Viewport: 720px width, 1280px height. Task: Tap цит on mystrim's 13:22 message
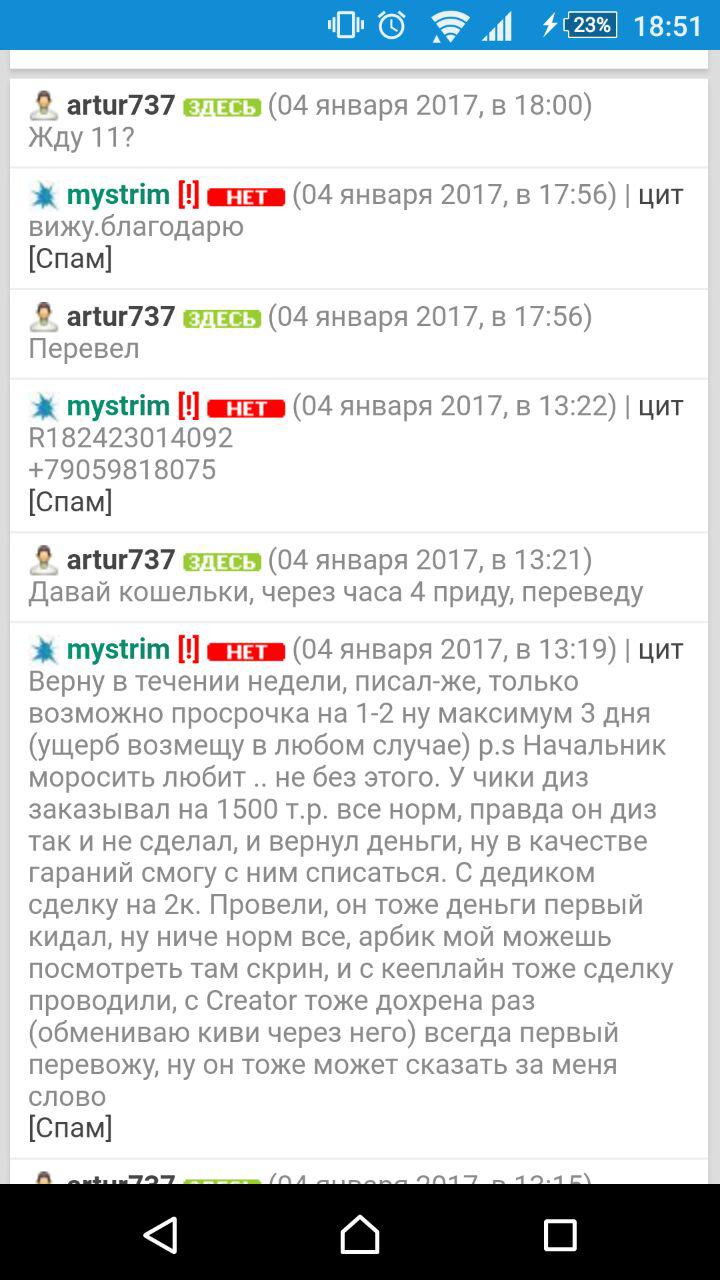coord(661,406)
